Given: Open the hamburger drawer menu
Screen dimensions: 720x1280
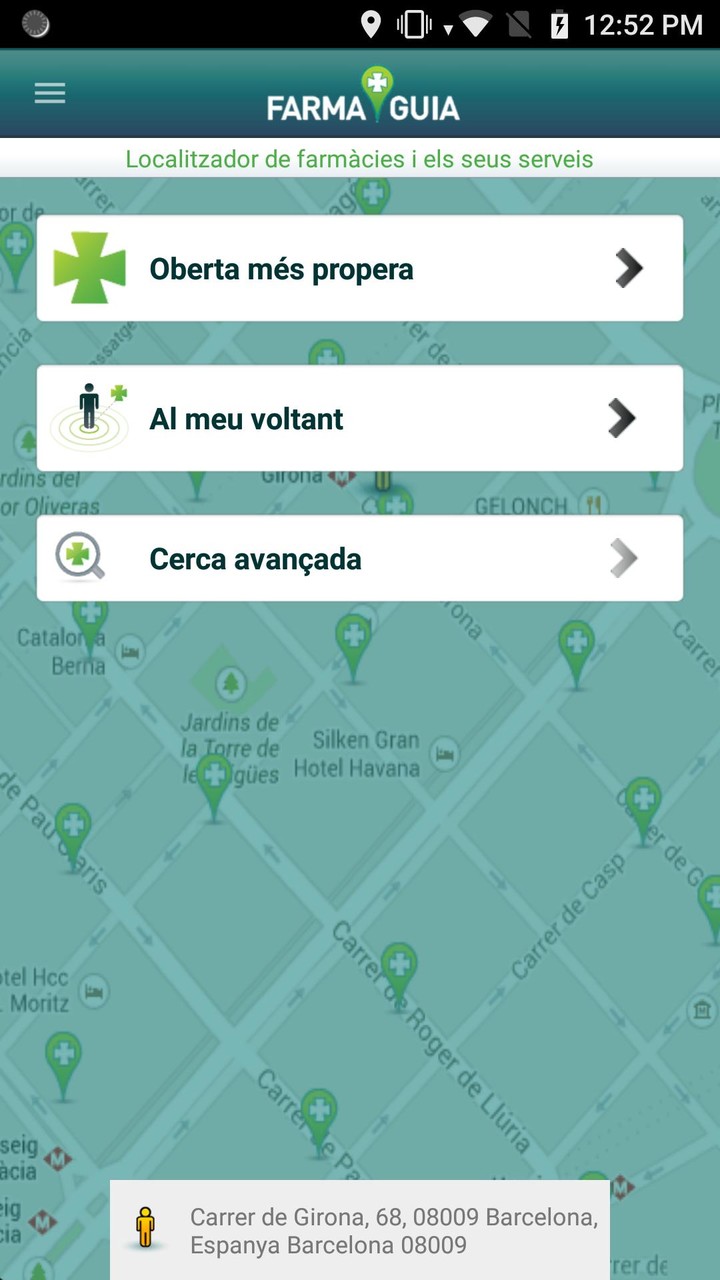Looking at the screenshot, I should [50, 93].
